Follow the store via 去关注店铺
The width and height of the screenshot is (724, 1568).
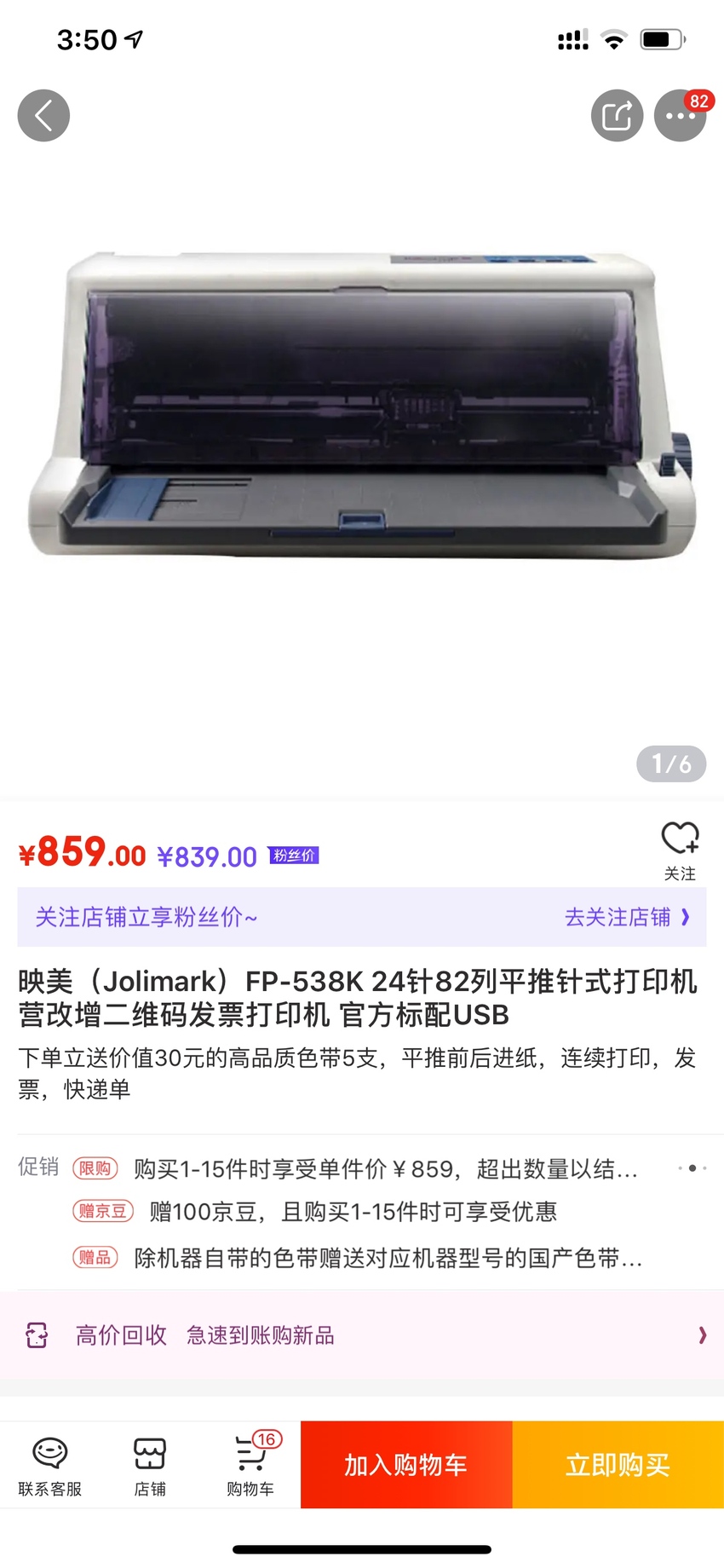627,917
